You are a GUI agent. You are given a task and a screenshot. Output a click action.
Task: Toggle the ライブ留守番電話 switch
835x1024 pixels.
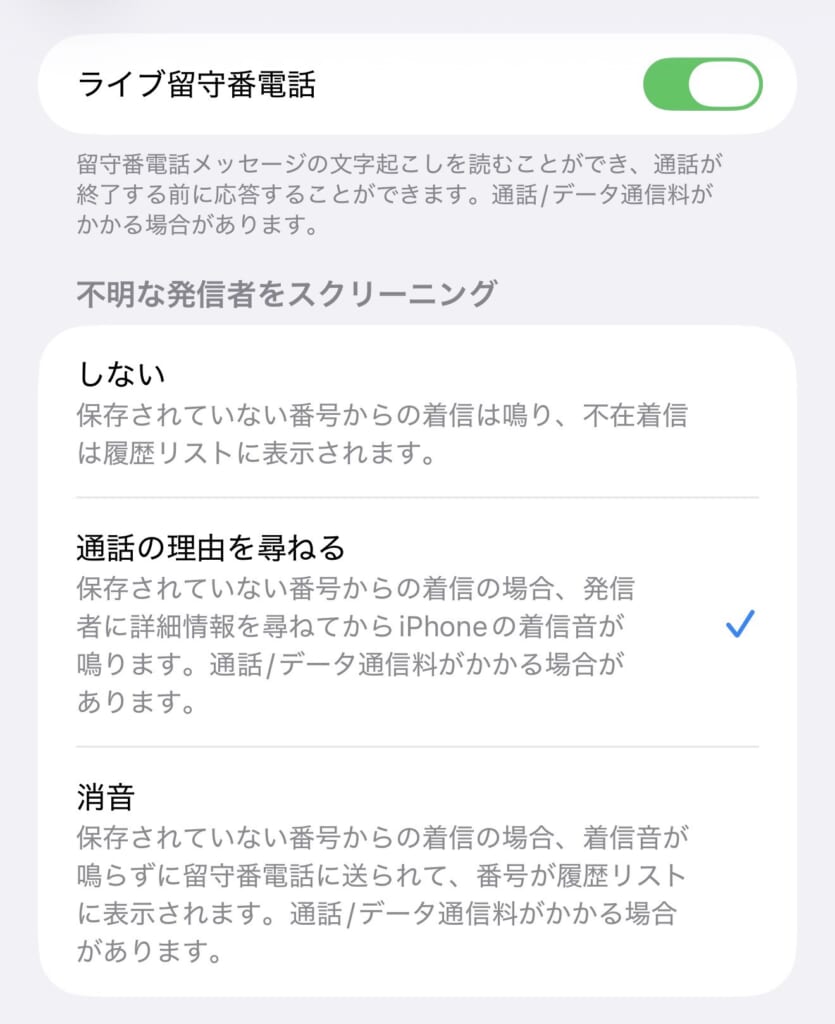(x=702, y=84)
